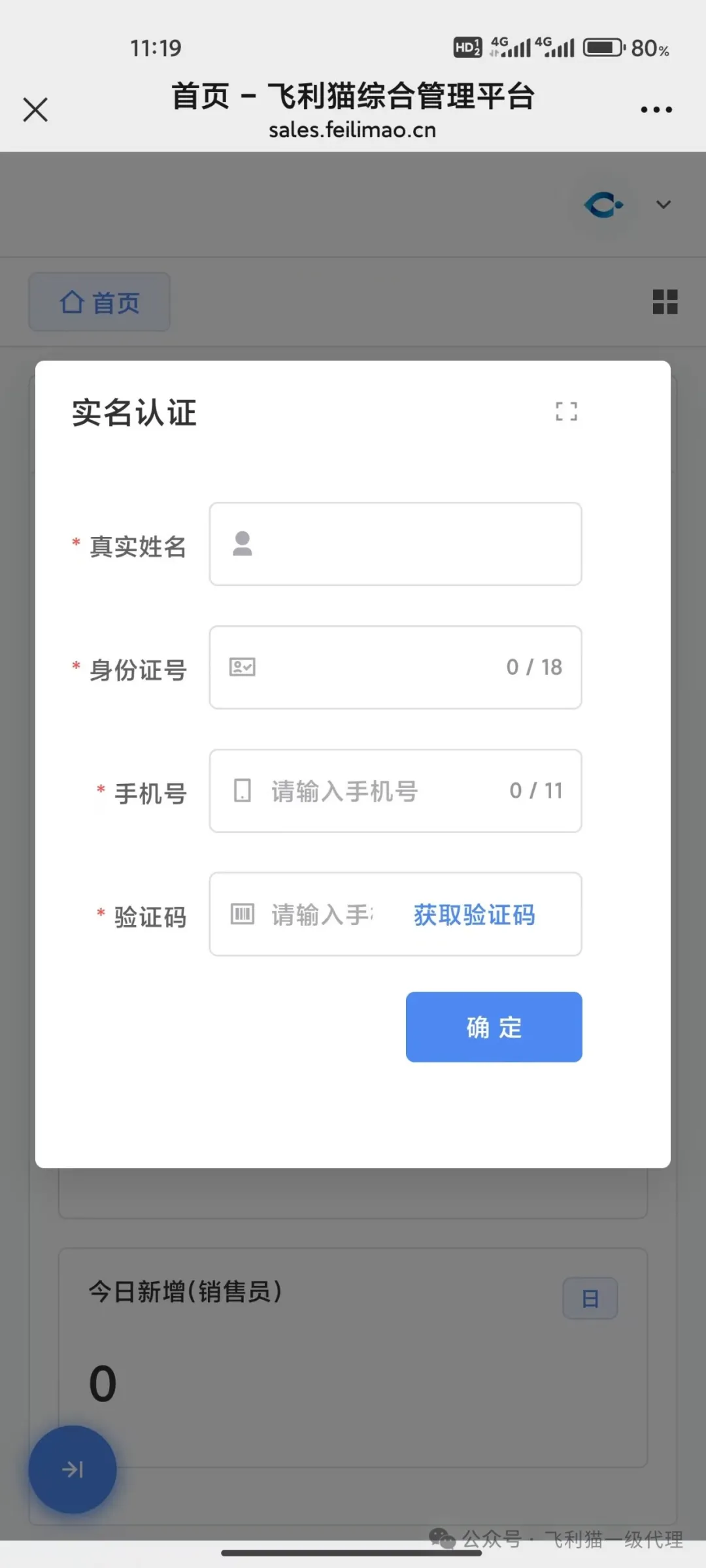
Task: Tap 获取验证码 to request a code
Action: [475, 915]
